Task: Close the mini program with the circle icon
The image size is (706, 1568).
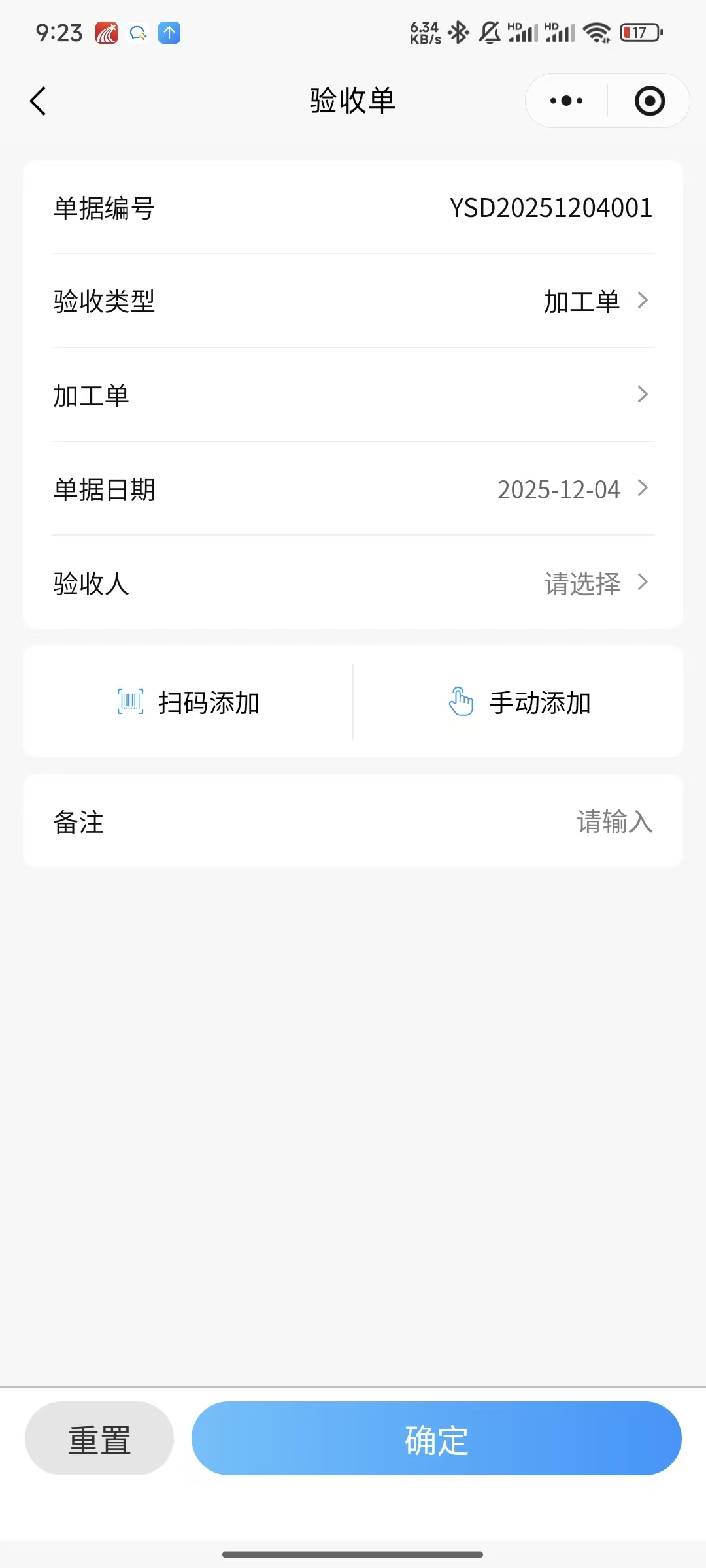Action: tap(649, 101)
